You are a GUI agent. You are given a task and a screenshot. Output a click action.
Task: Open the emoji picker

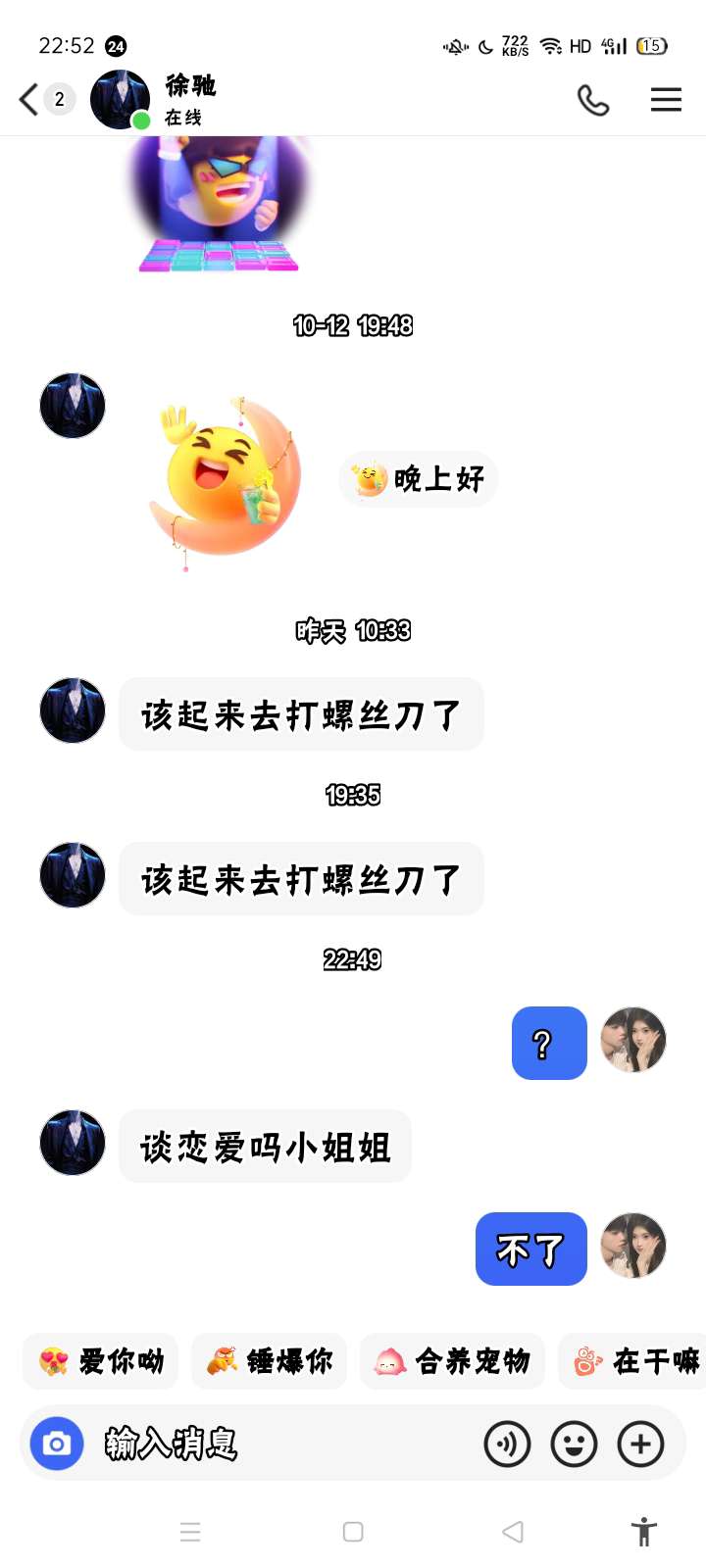[x=574, y=1444]
